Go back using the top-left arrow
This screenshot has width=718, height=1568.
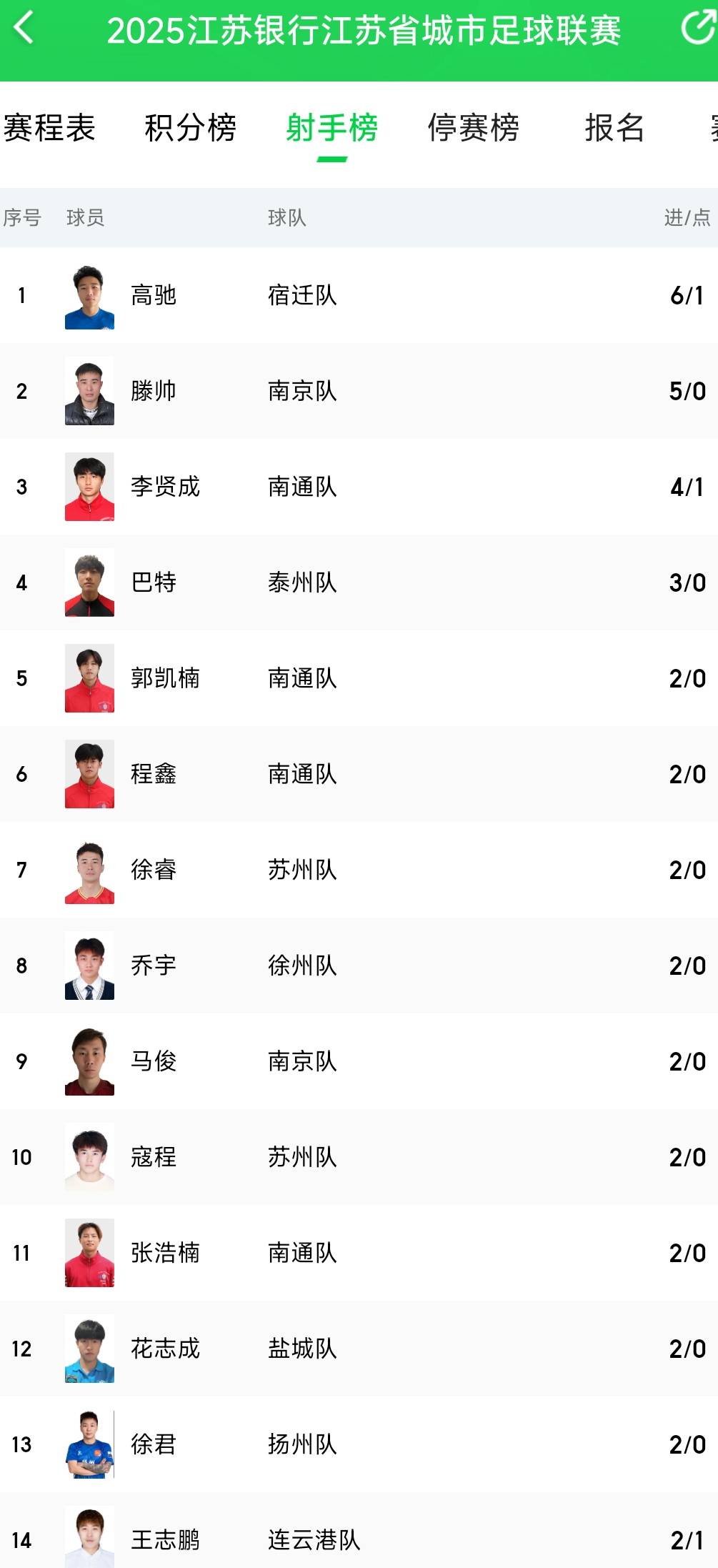coord(24,29)
